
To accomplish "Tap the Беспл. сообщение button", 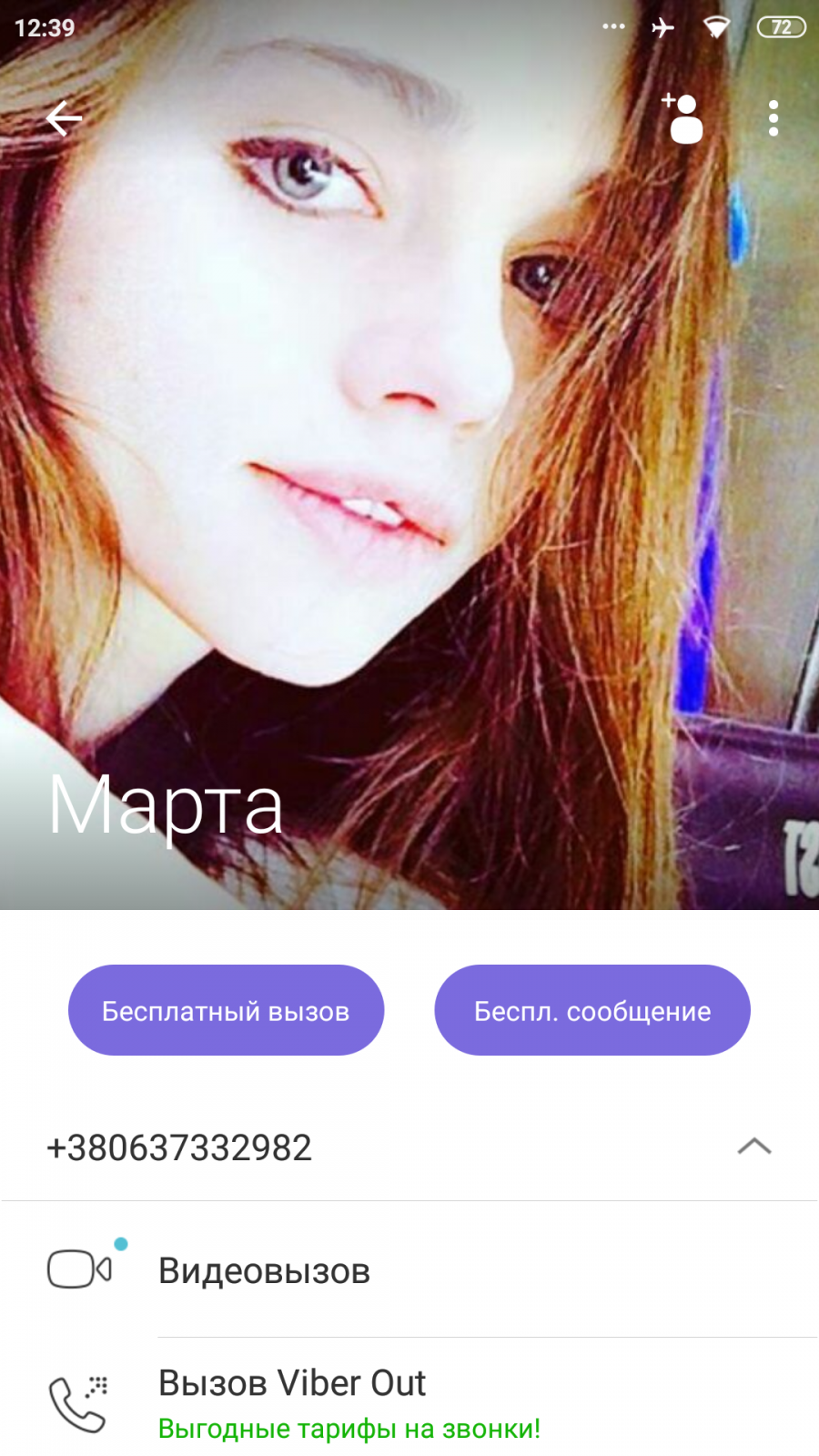I will (x=592, y=1010).
